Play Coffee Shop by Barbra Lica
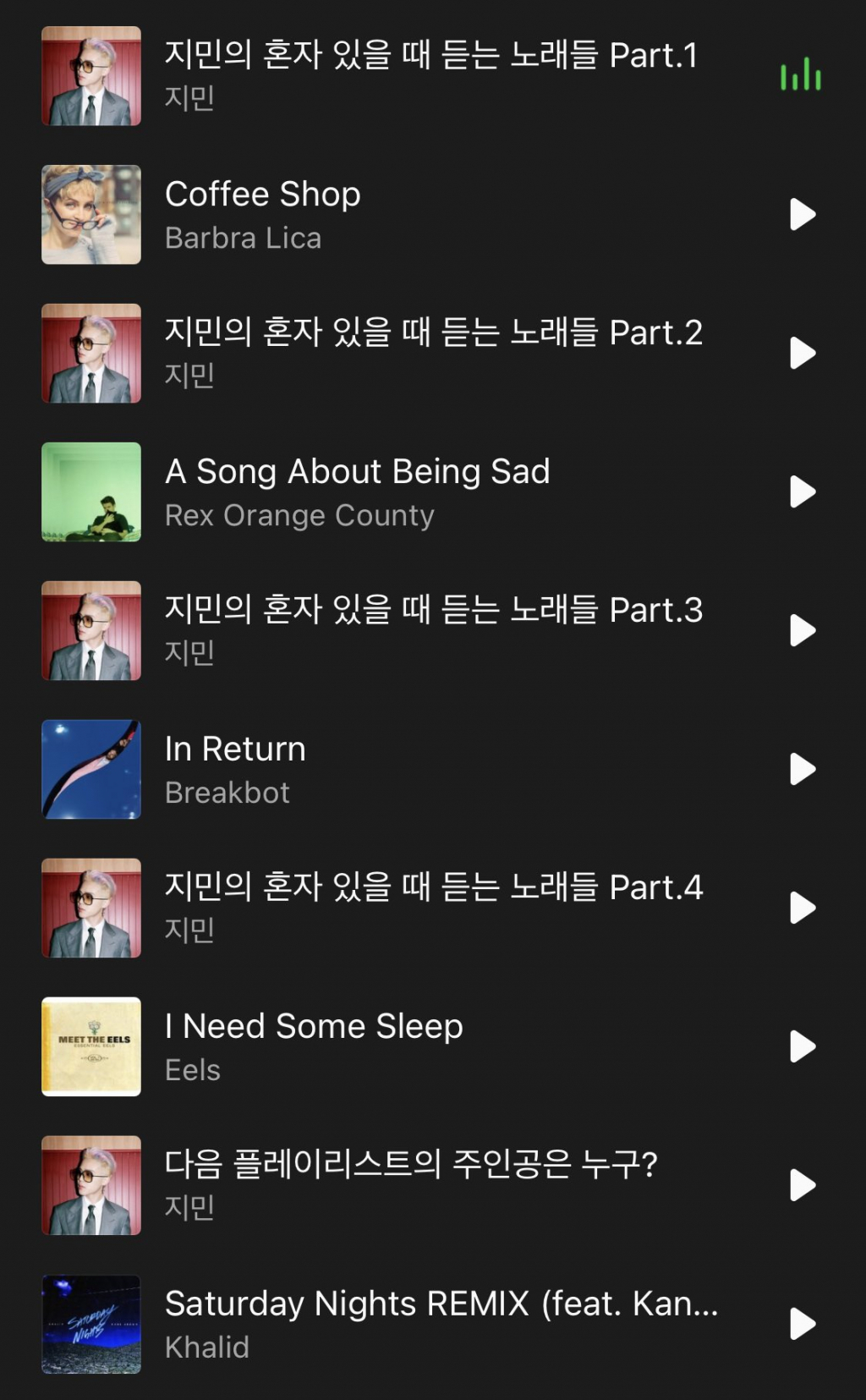Image resolution: width=866 pixels, height=1400 pixels. click(x=802, y=215)
